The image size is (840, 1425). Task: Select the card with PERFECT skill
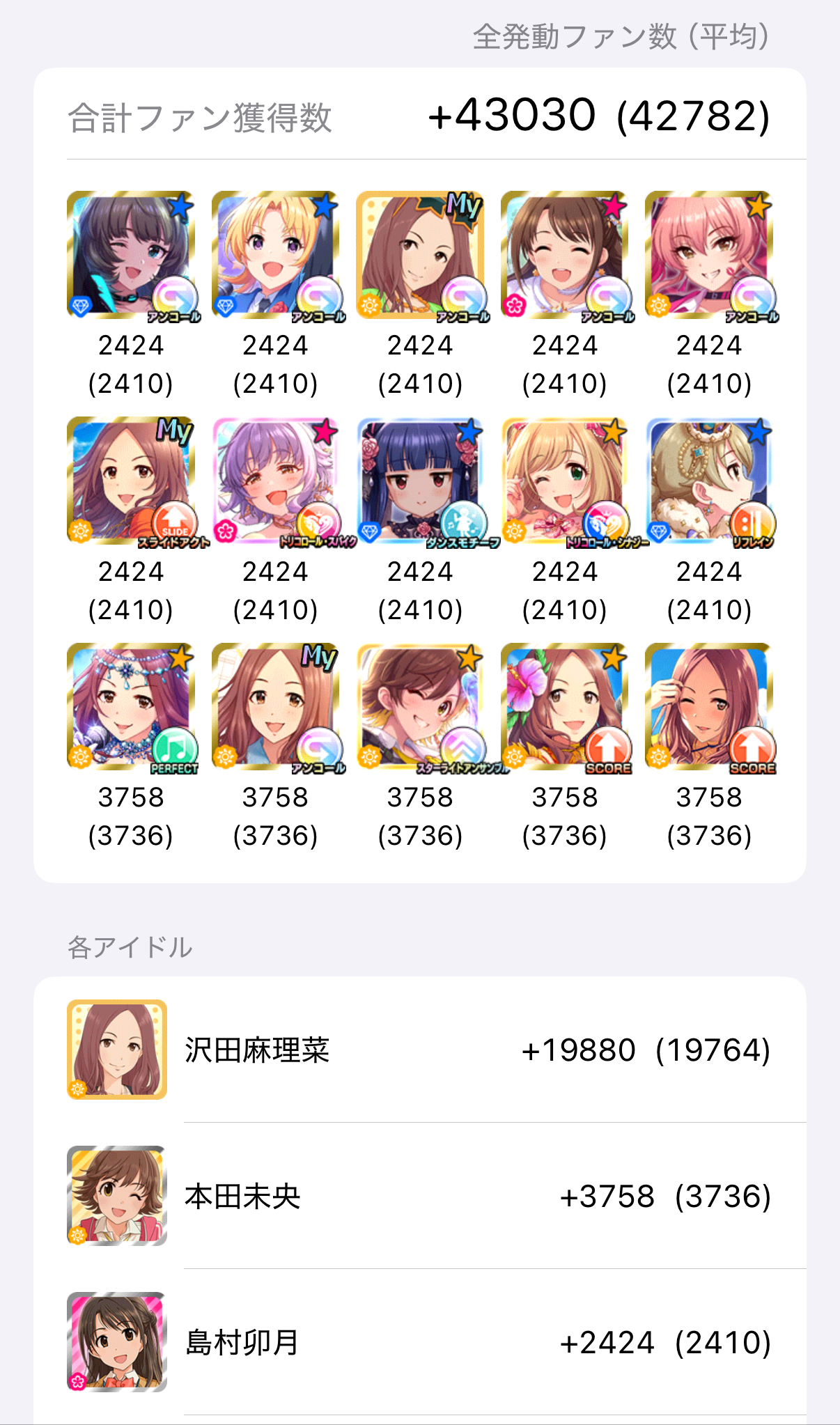point(131,706)
